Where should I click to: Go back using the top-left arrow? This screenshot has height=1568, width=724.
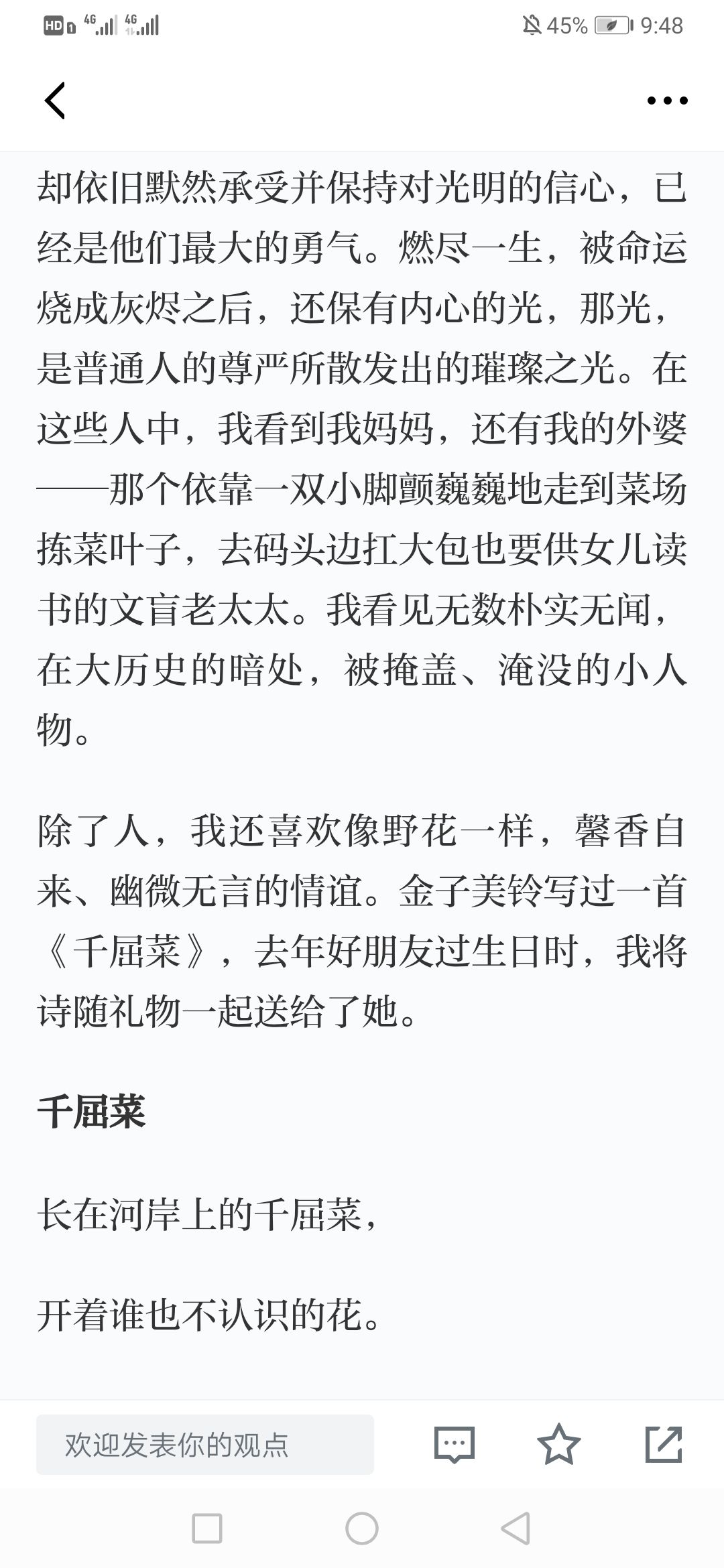click(x=55, y=101)
